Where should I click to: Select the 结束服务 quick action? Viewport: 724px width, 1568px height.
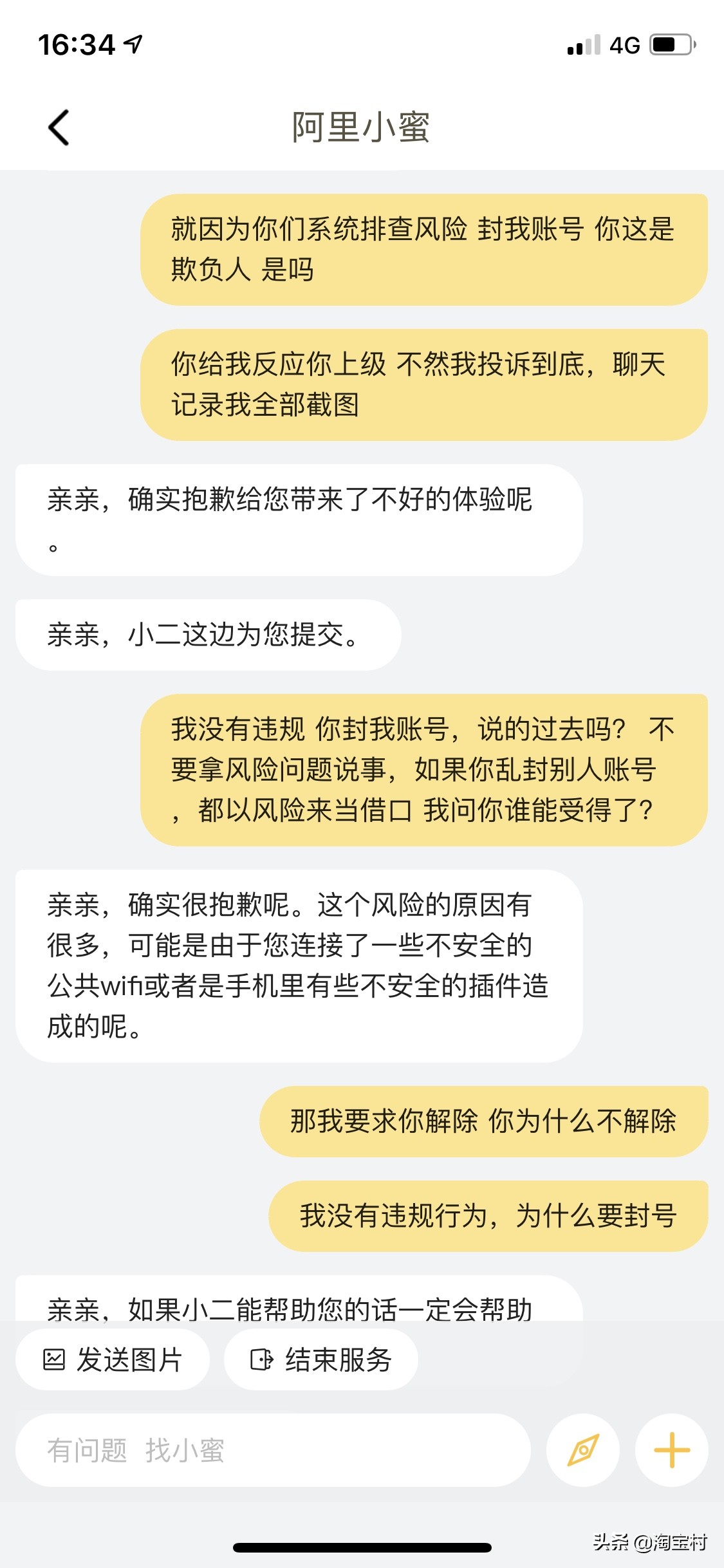pos(320,1358)
